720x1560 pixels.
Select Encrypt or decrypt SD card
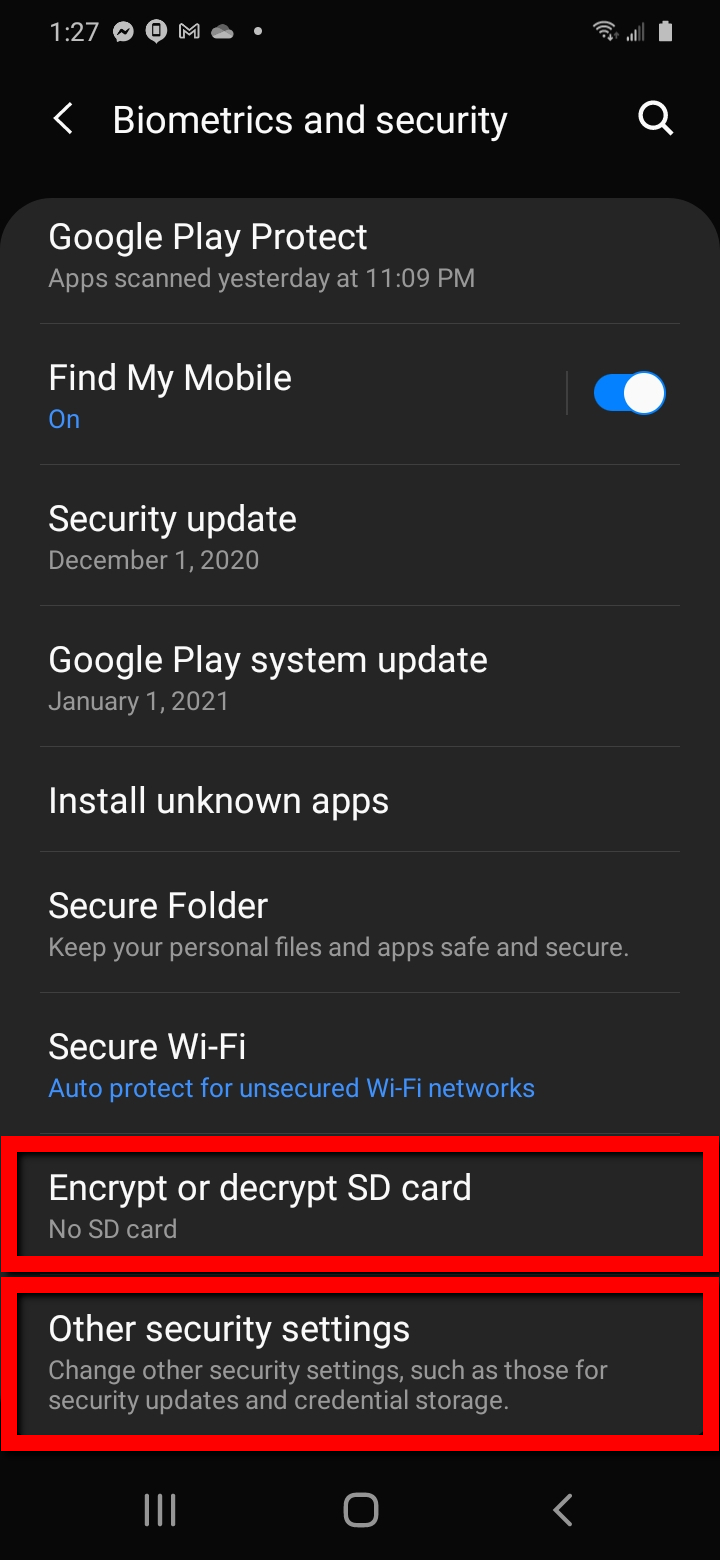pyautogui.click(x=360, y=1205)
